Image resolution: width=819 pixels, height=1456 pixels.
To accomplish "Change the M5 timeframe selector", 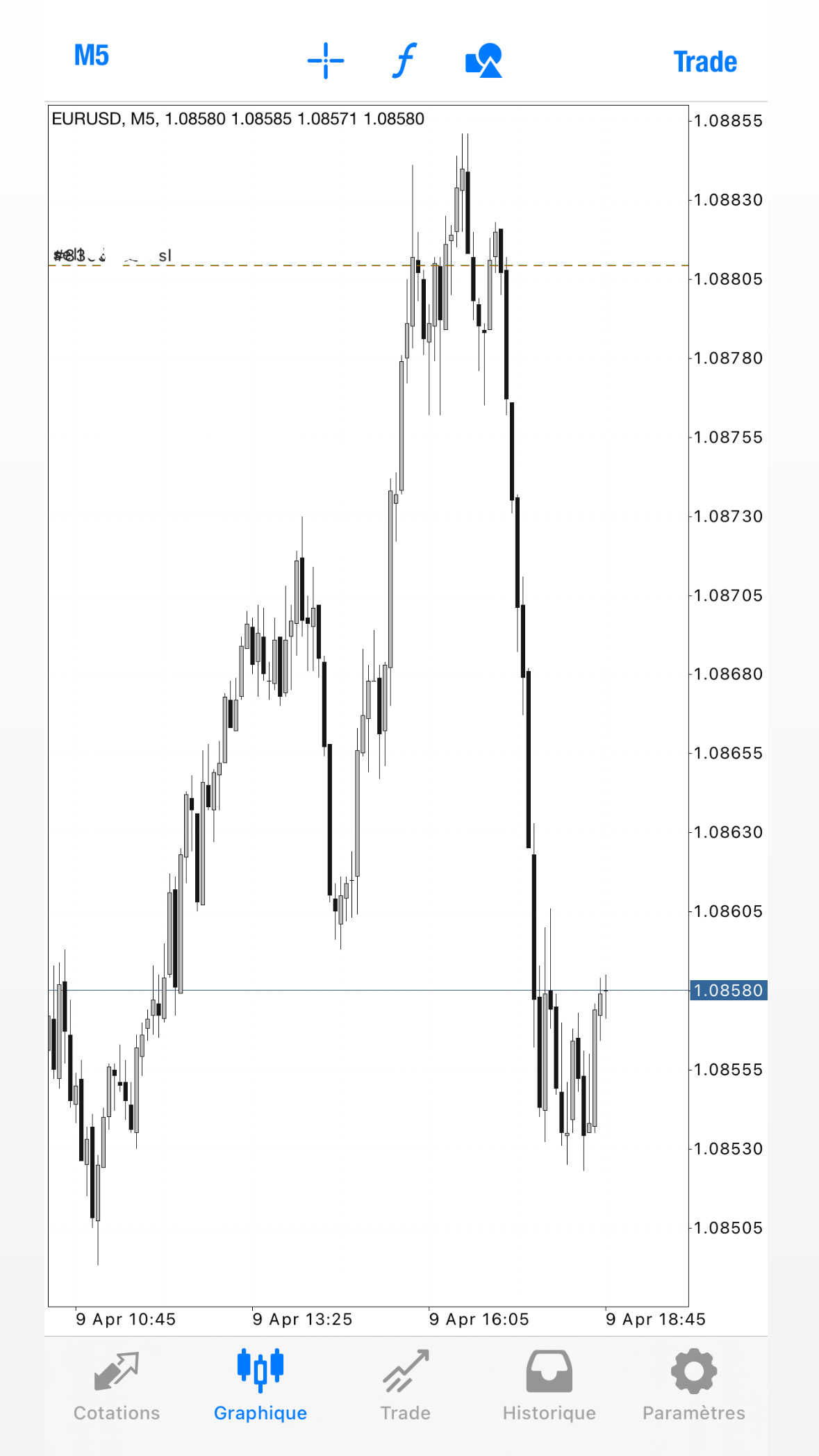I will [92, 56].
